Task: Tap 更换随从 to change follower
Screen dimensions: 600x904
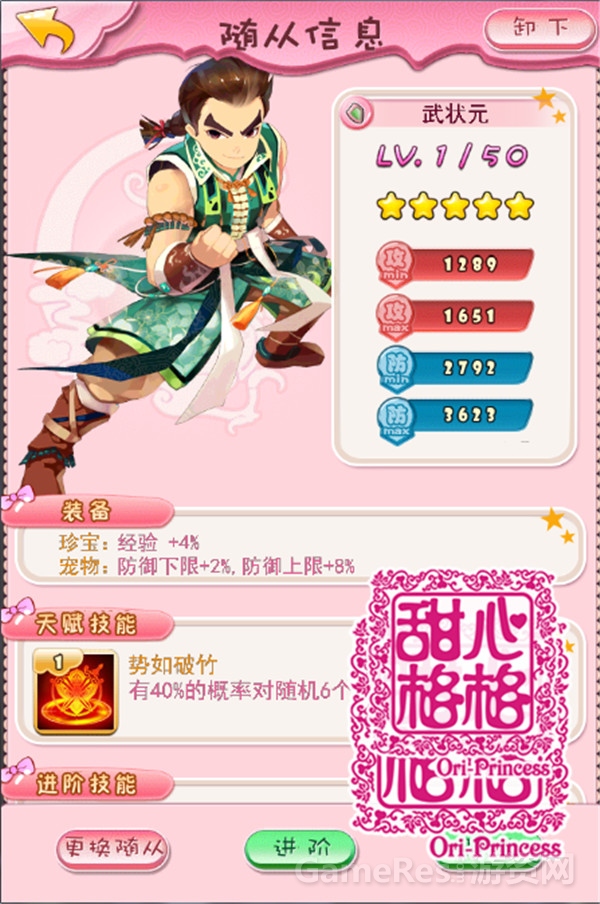Action: (x=113, y=848)
